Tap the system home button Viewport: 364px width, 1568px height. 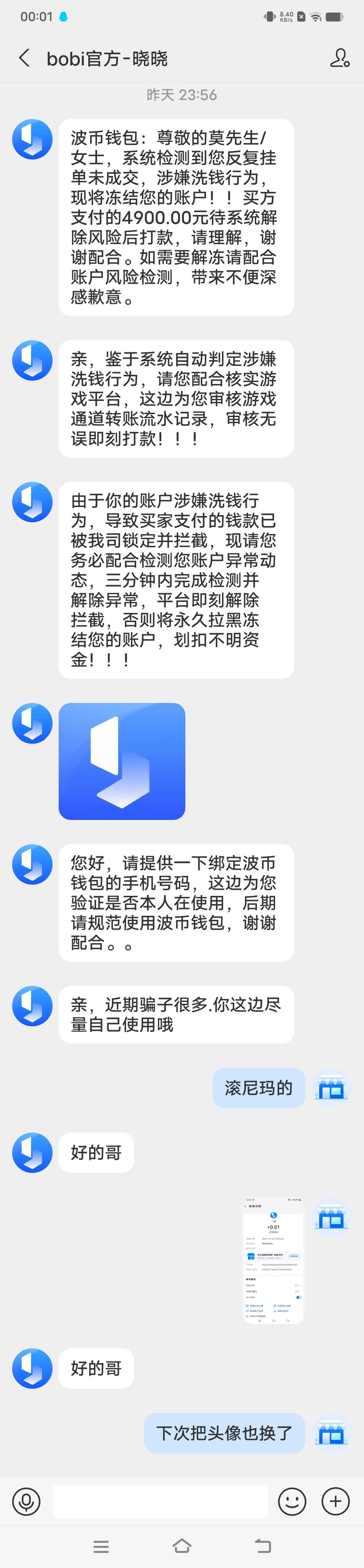(x=182, y=1546)
